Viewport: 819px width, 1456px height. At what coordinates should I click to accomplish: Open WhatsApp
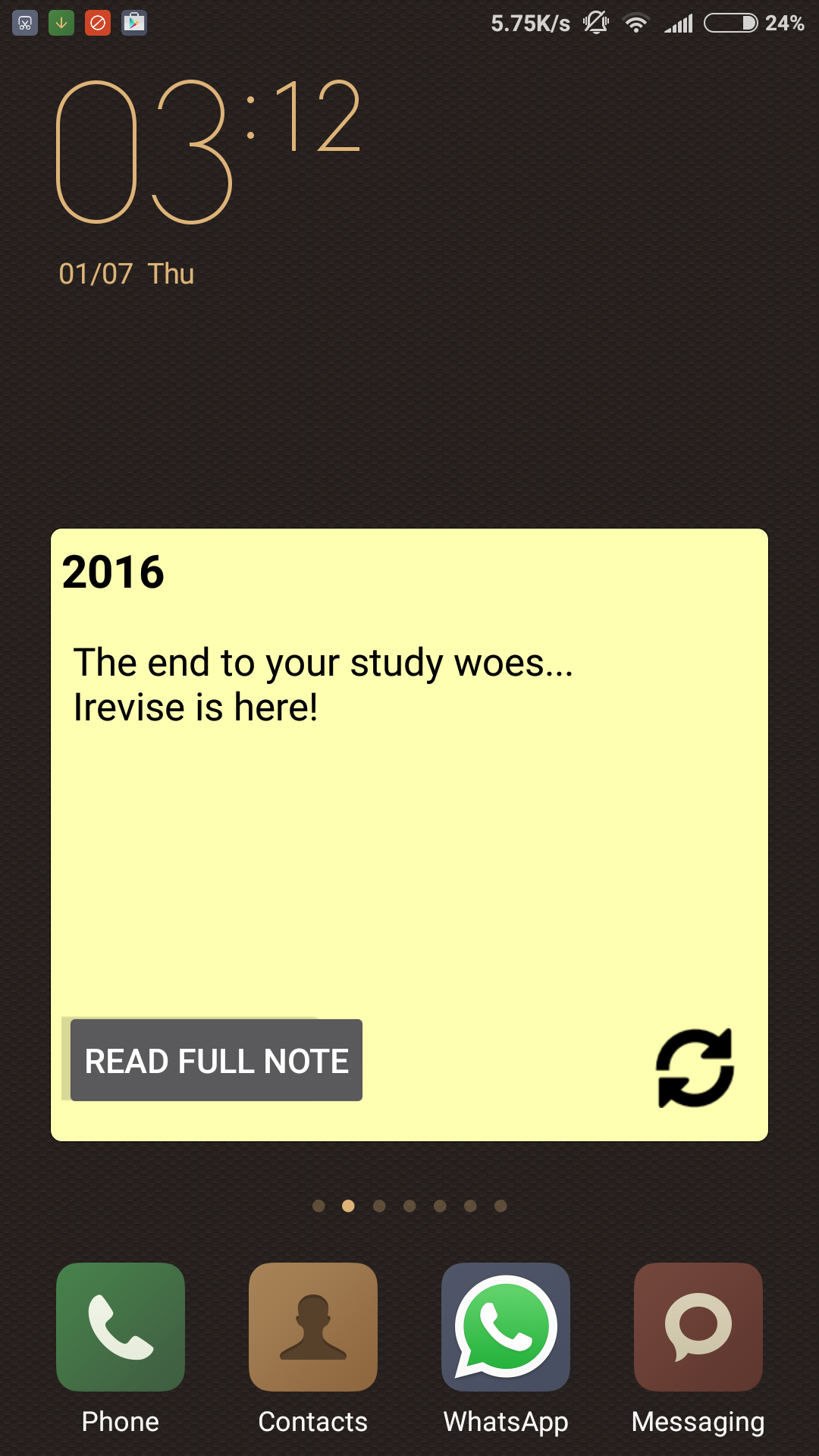coord(506,1327)
